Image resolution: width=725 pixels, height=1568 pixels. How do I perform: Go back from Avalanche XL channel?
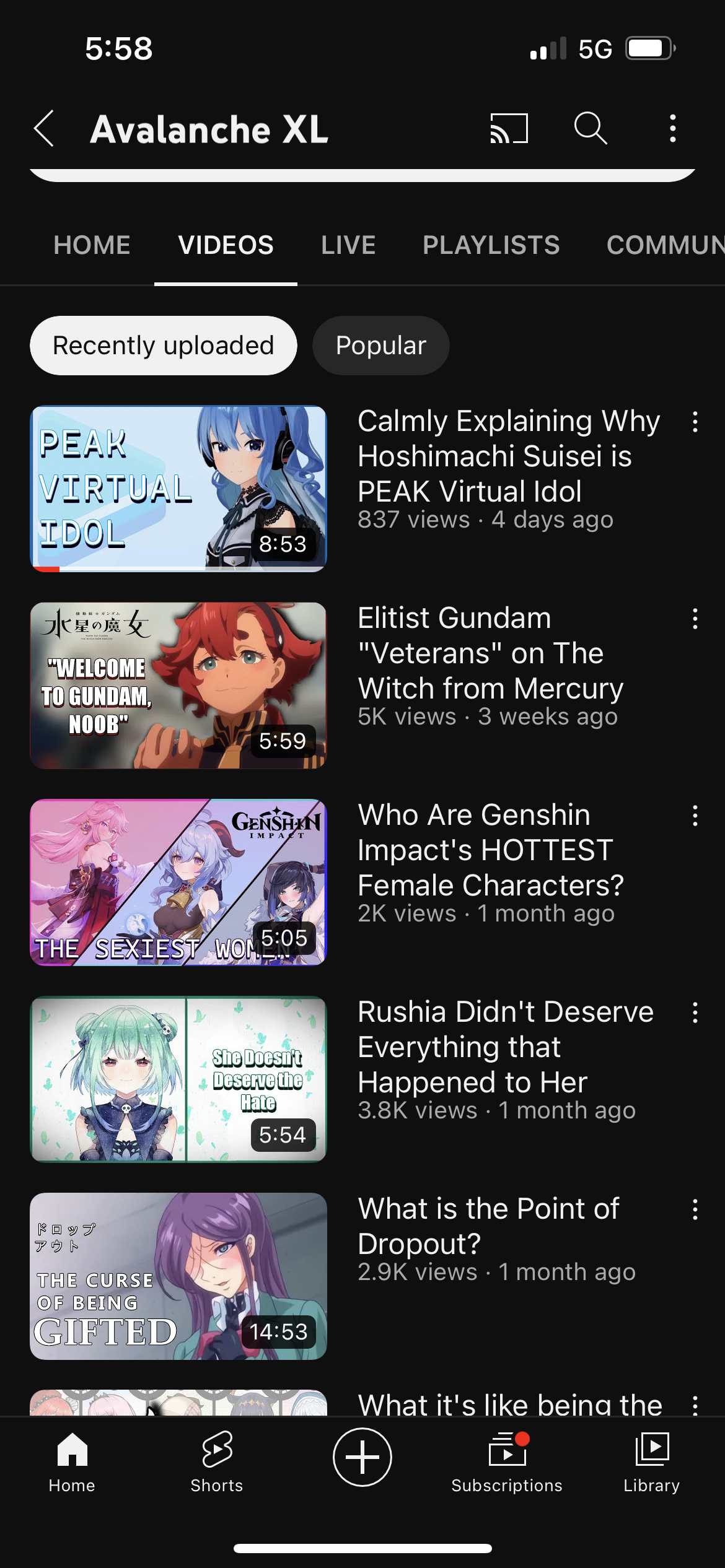tap(44, 129)
